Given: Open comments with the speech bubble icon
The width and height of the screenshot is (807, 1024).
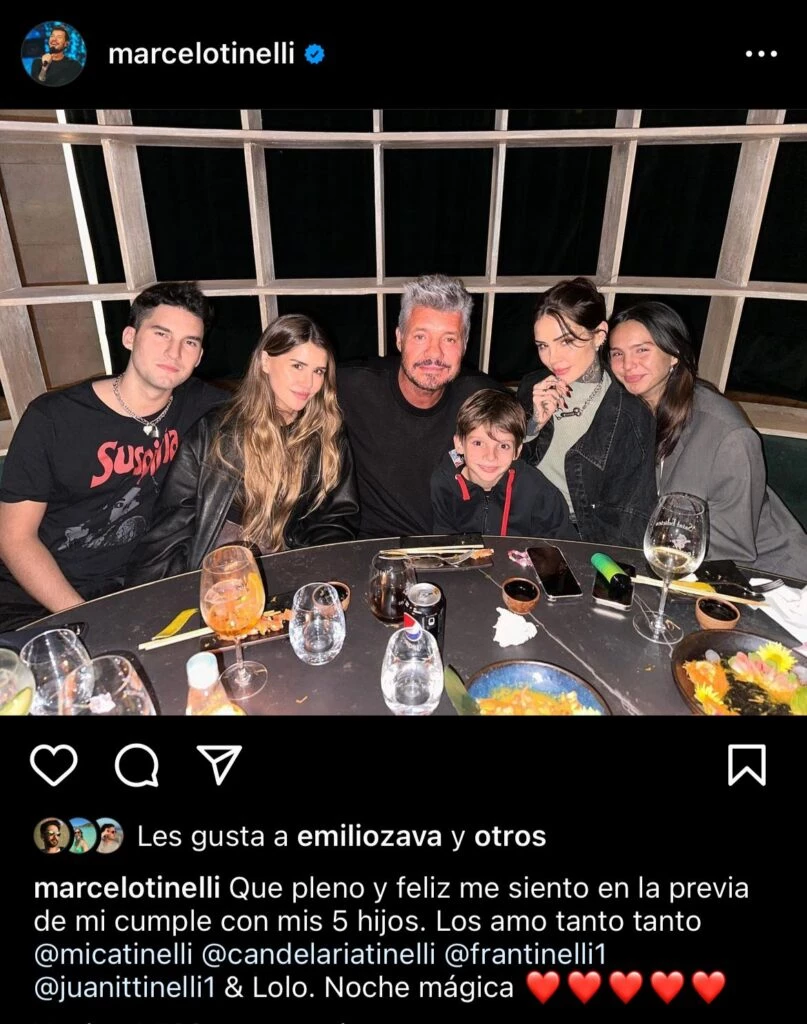Looking at the screenshot, I should tap(137, 765).
